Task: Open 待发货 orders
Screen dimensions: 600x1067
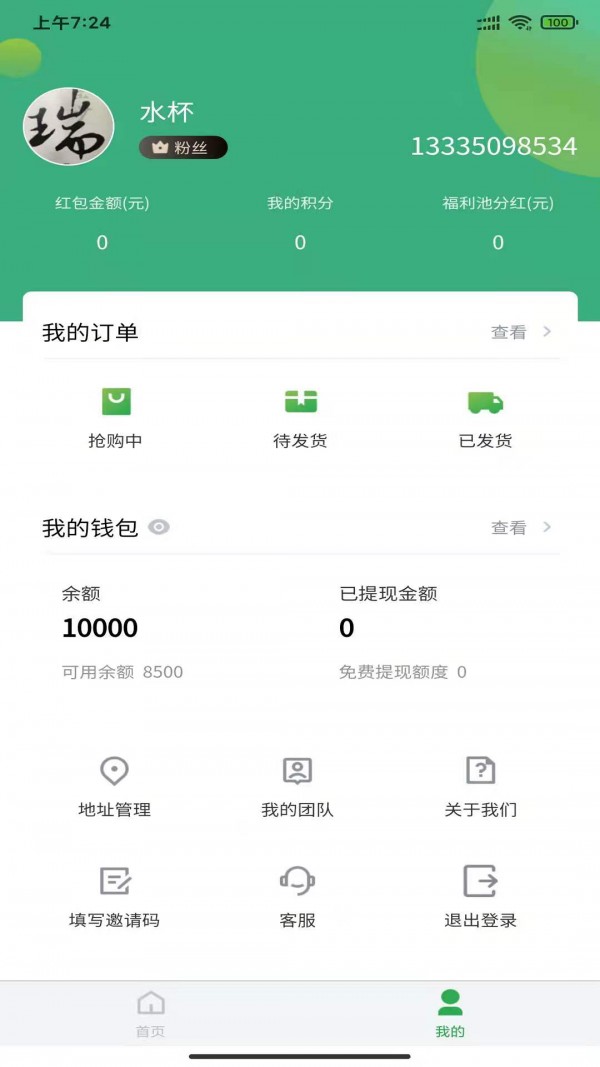Action: point(300,418)
